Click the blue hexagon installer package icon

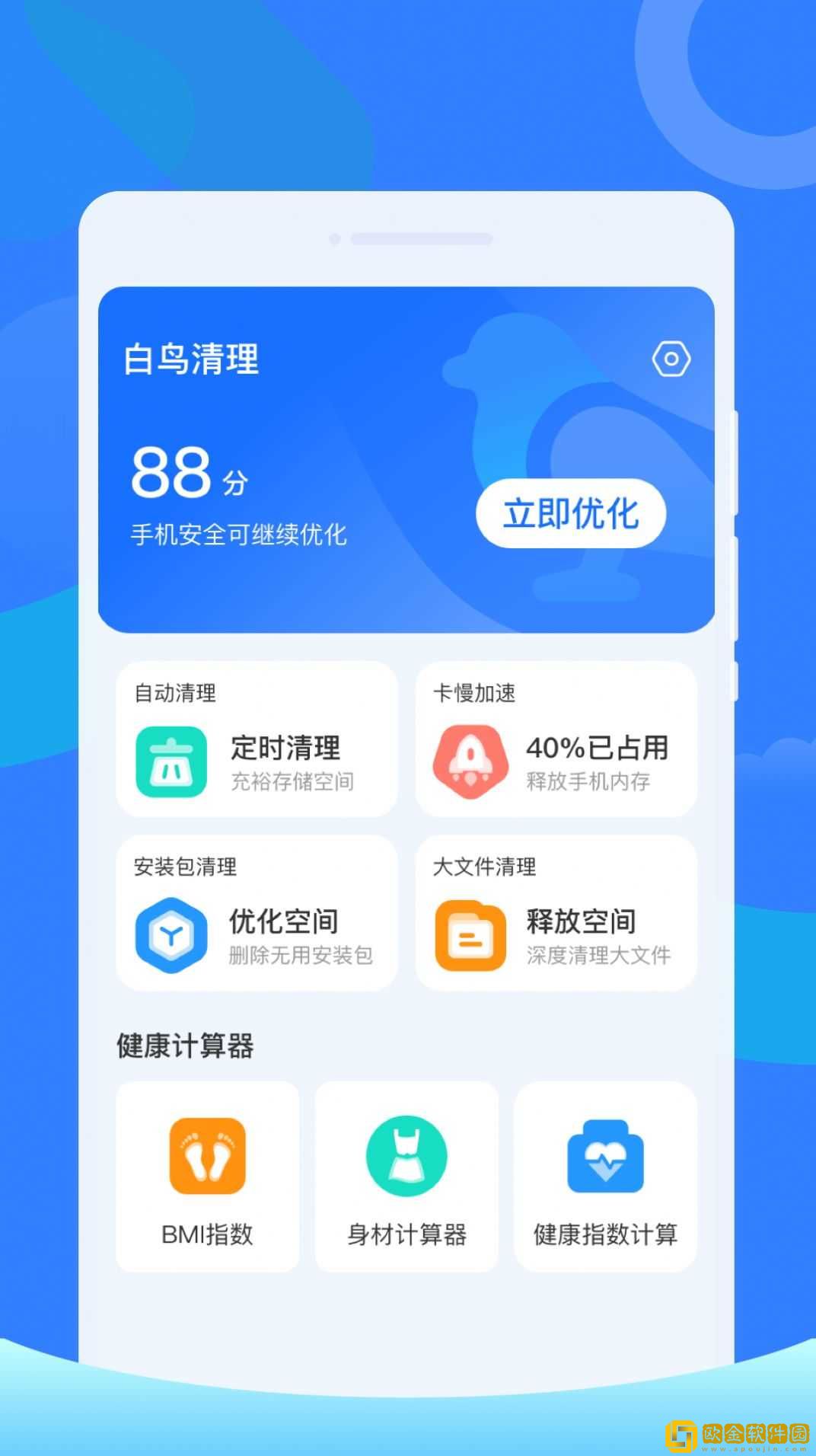click(x=171, y=935)
